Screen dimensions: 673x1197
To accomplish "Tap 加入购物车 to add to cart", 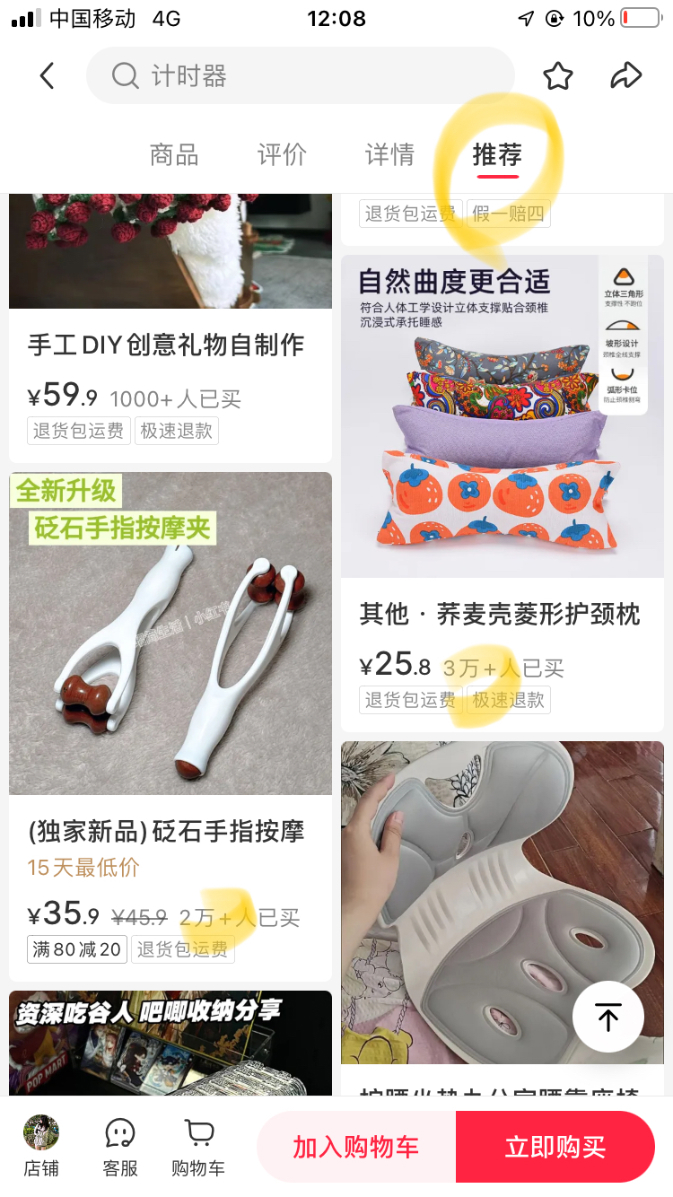I will click(356, 1147).
